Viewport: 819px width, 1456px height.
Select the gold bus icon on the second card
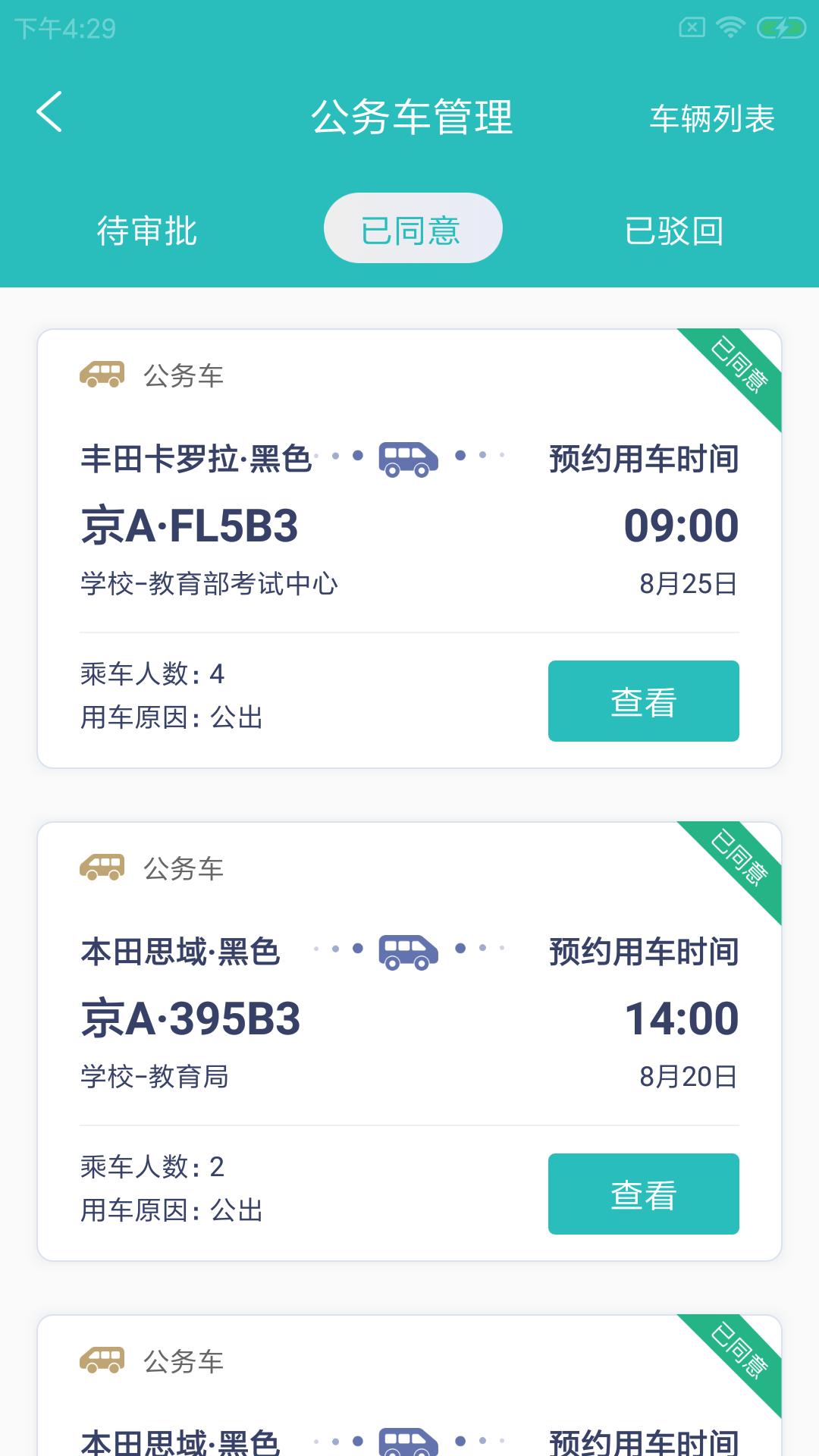tap(101, 868)
